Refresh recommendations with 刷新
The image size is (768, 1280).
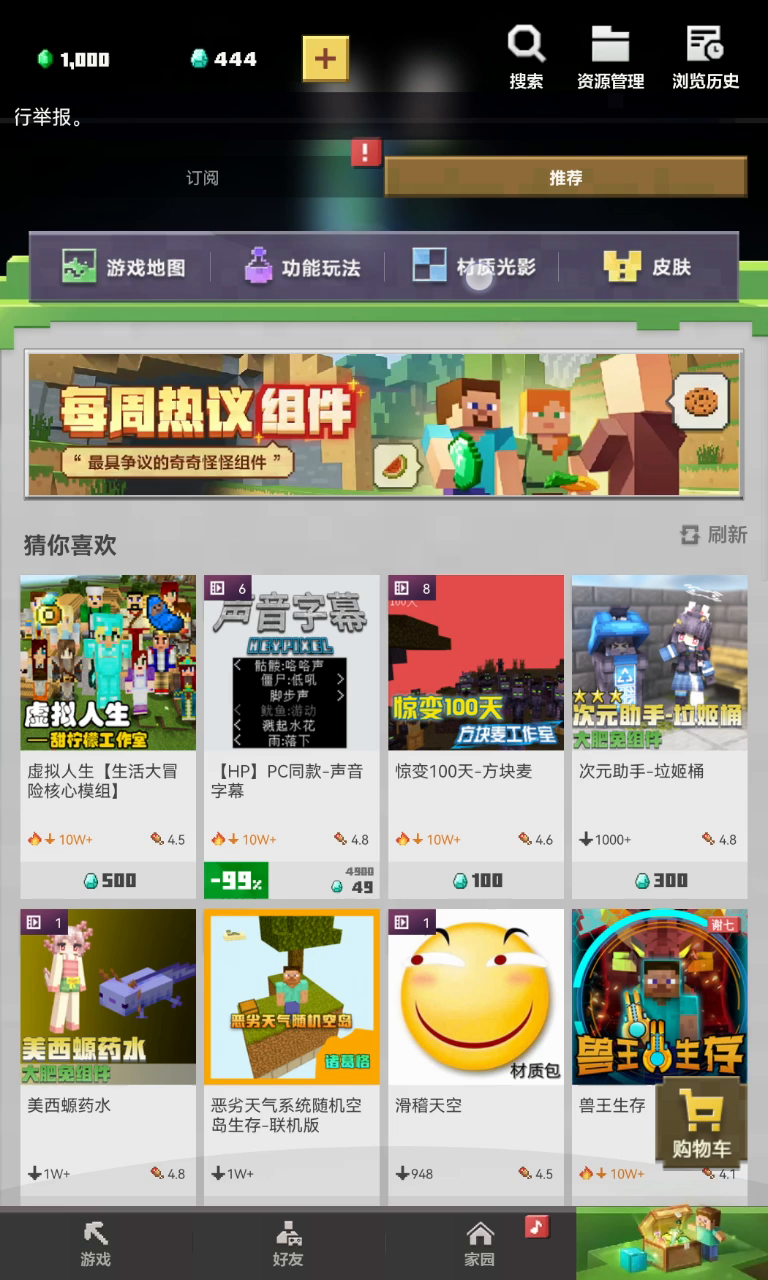[714, 535]
